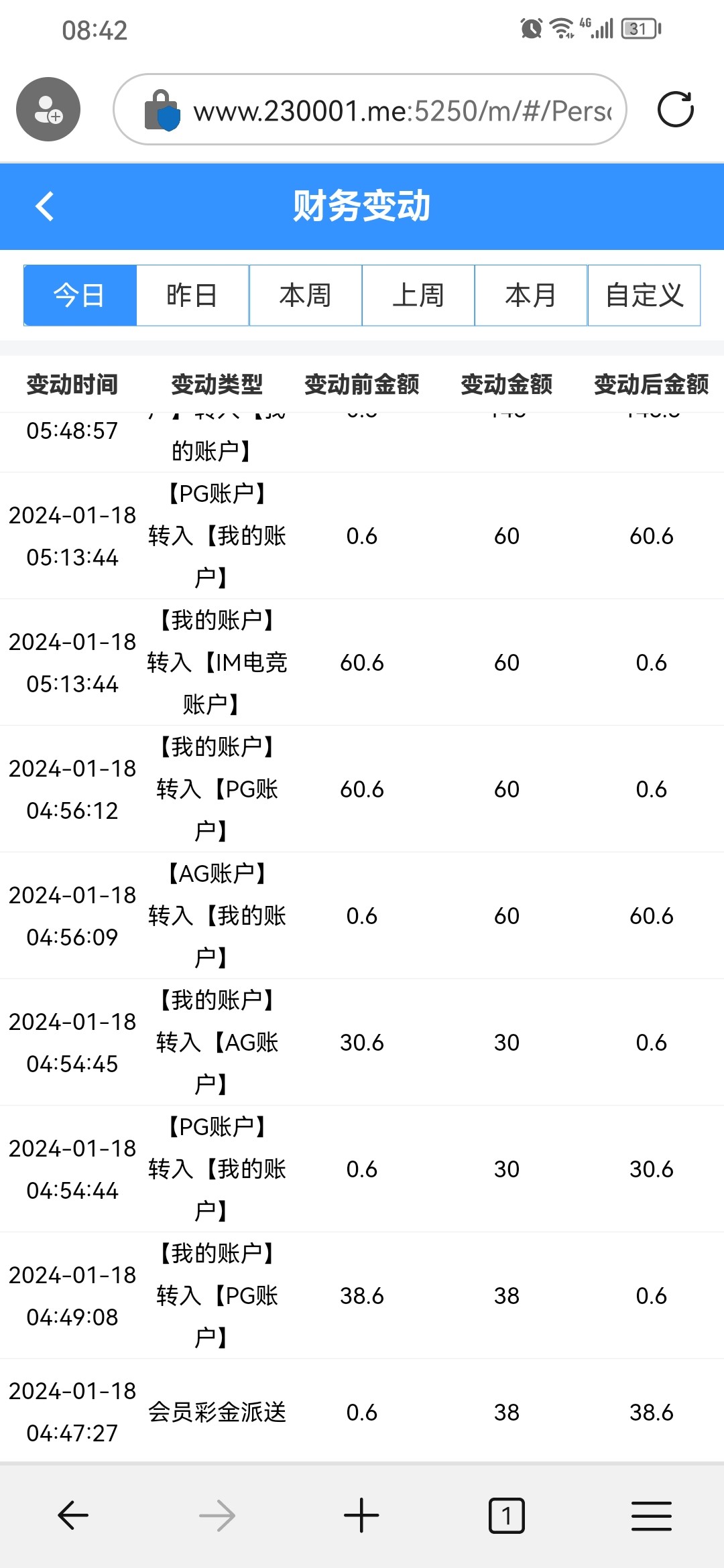Open a new tab with the plus button

tap(361, 1515)
